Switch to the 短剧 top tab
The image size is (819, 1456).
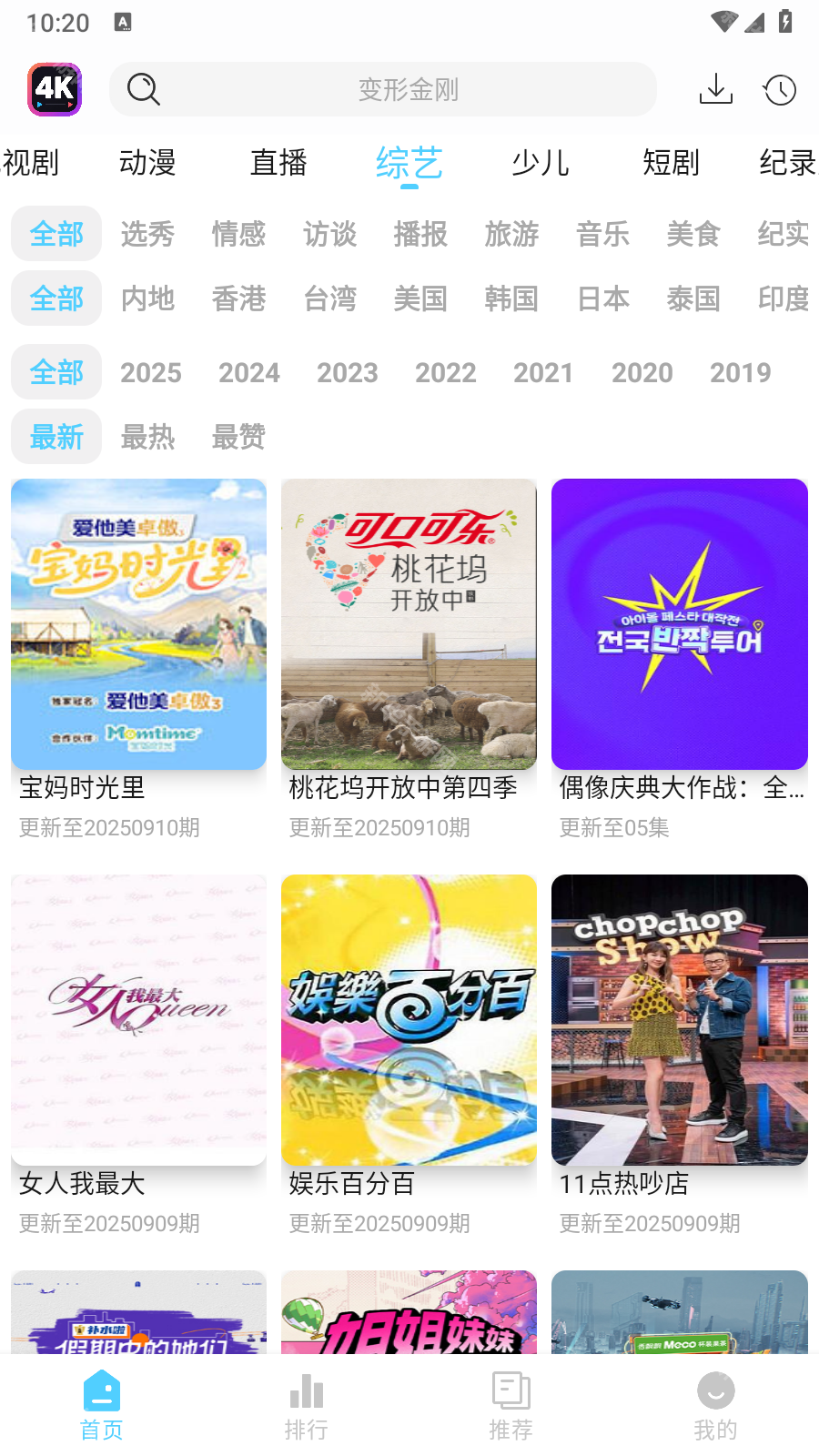point(671,163)
